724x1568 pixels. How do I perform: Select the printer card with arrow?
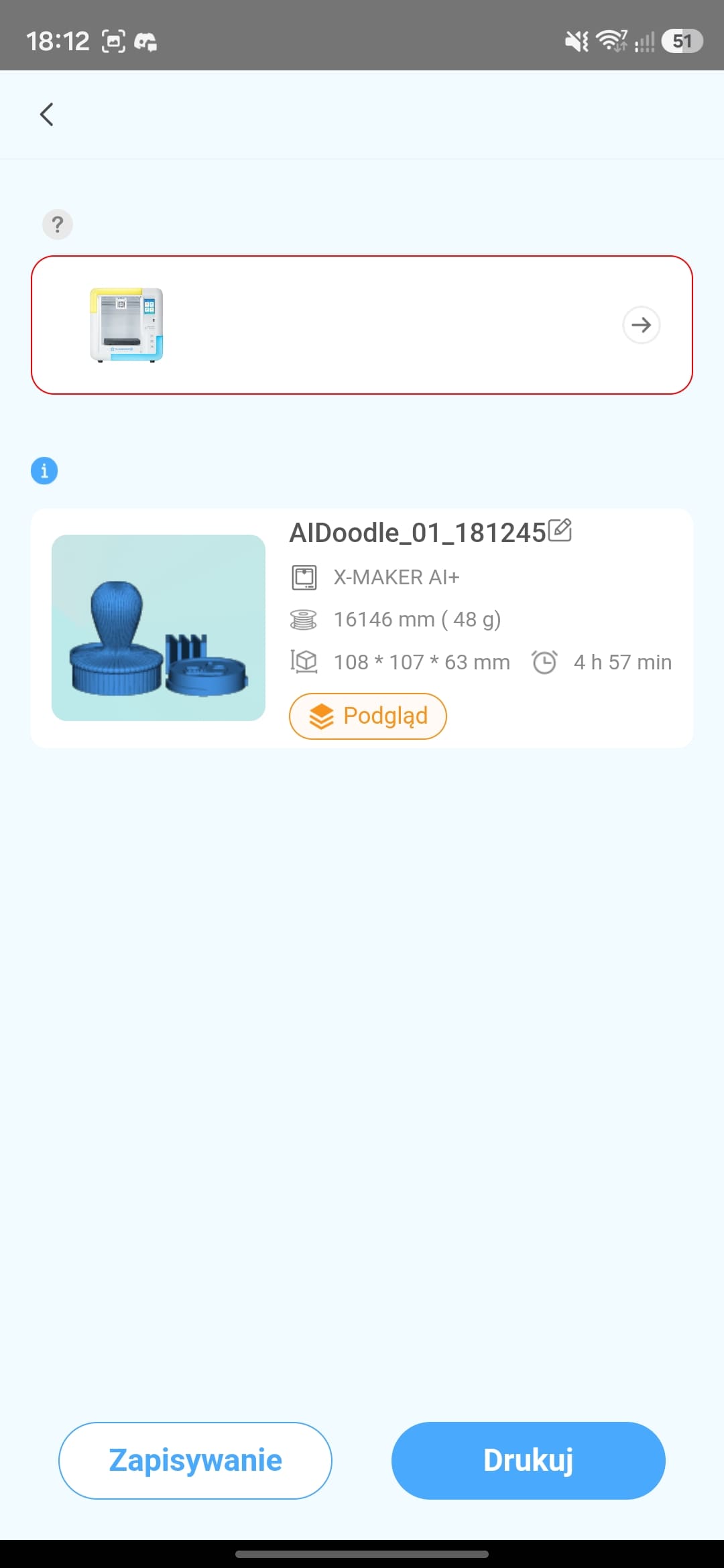click(362, 325)
